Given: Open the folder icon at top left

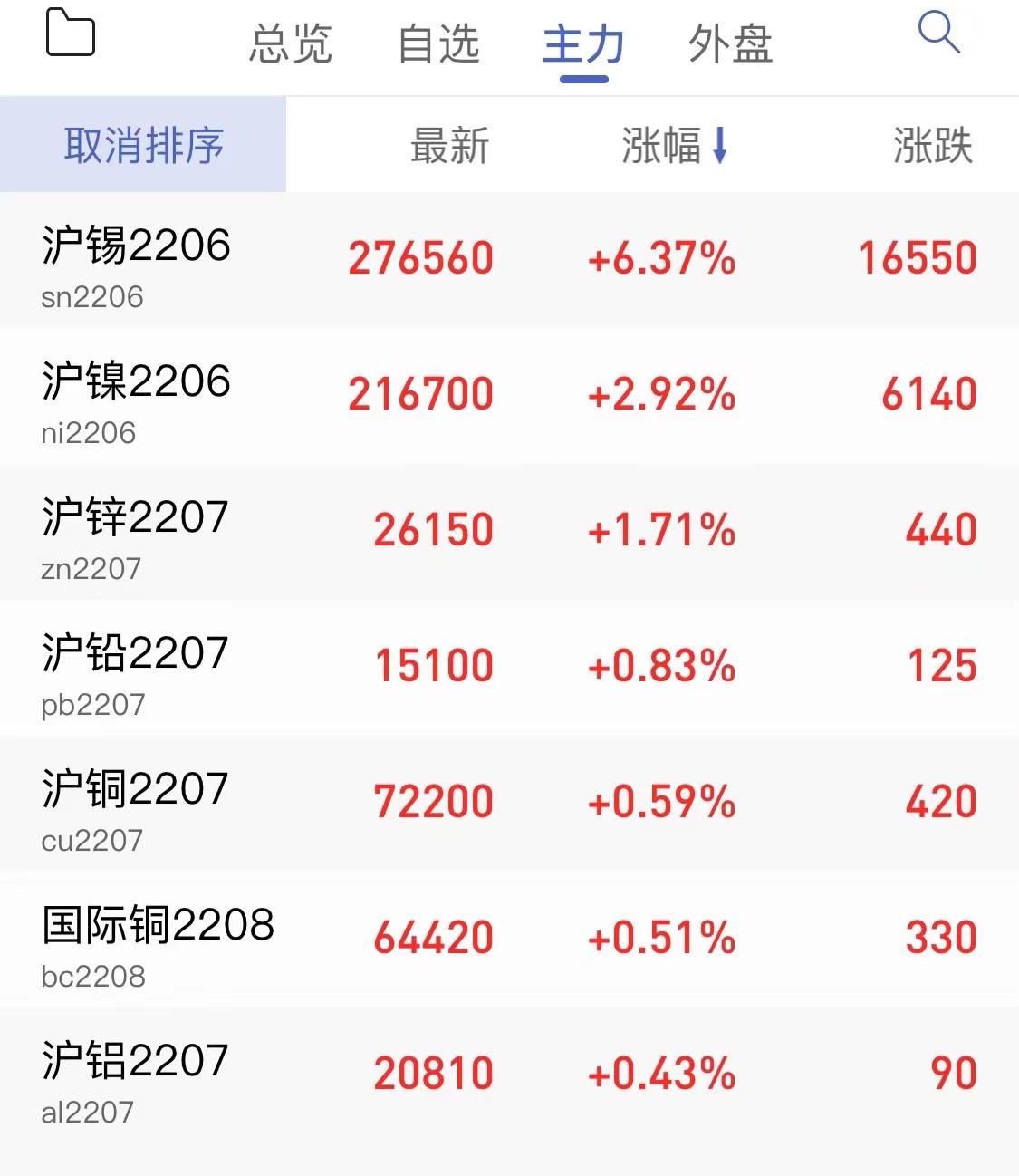Looking at the screenshot, I should point(70,34).
